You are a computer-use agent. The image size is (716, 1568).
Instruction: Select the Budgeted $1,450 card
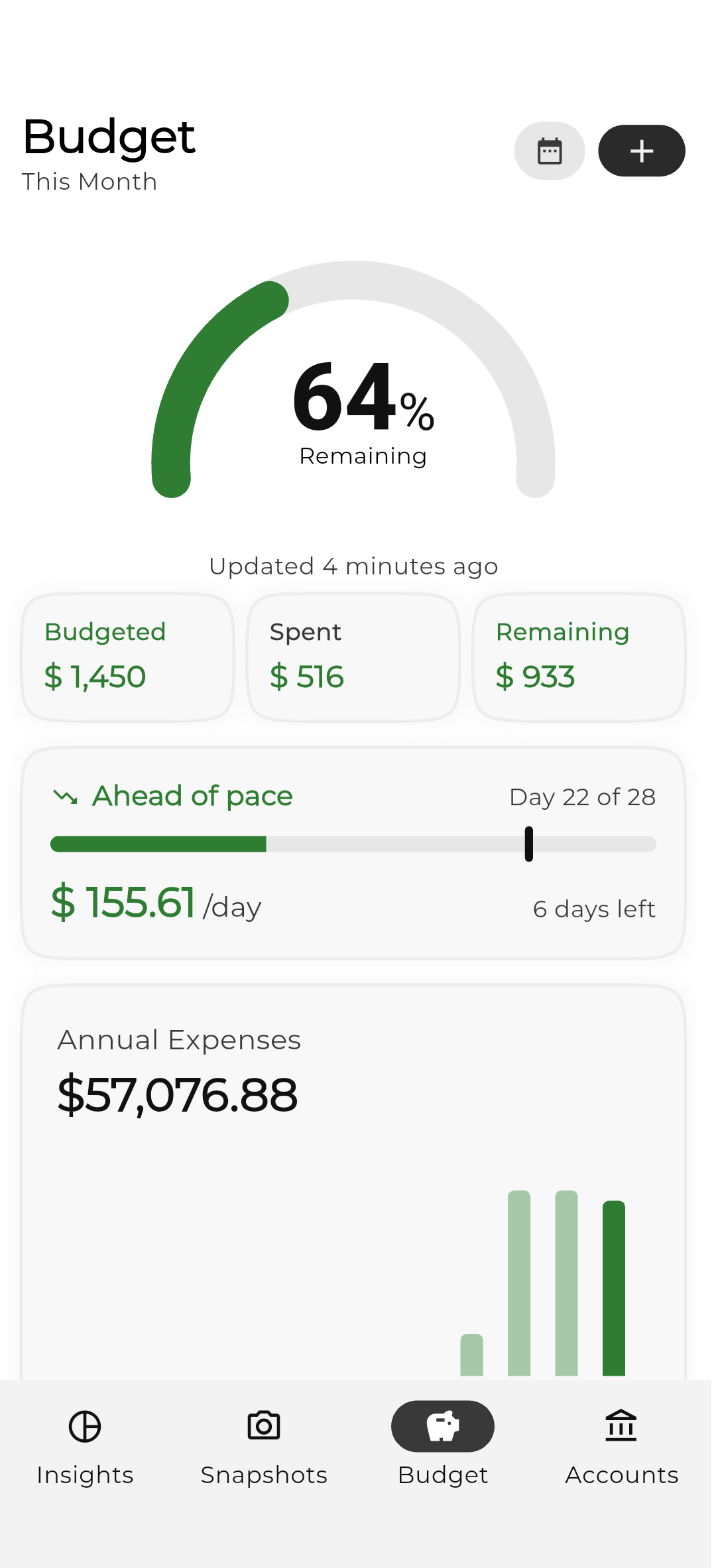click(127, 657)
